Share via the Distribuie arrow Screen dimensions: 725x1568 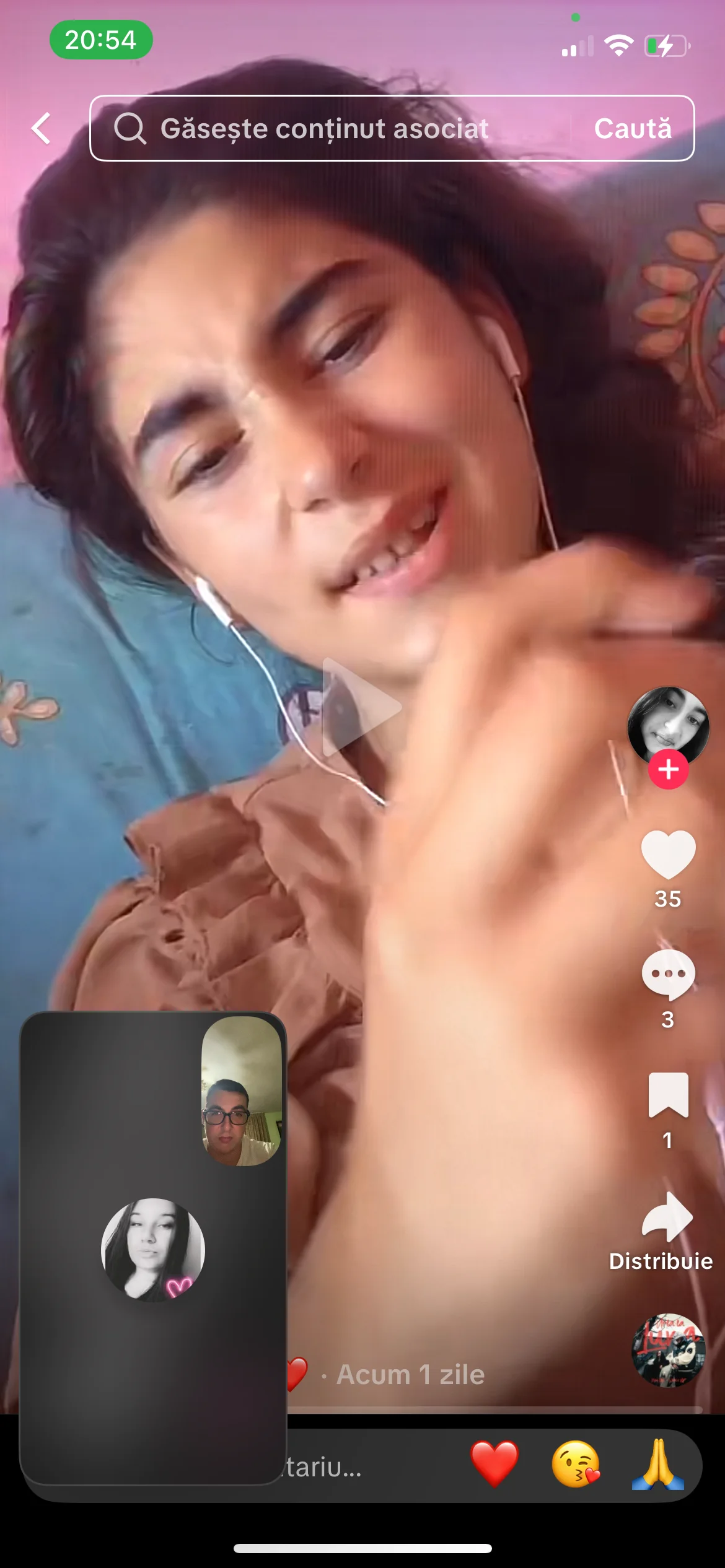tap(667, 1217)
